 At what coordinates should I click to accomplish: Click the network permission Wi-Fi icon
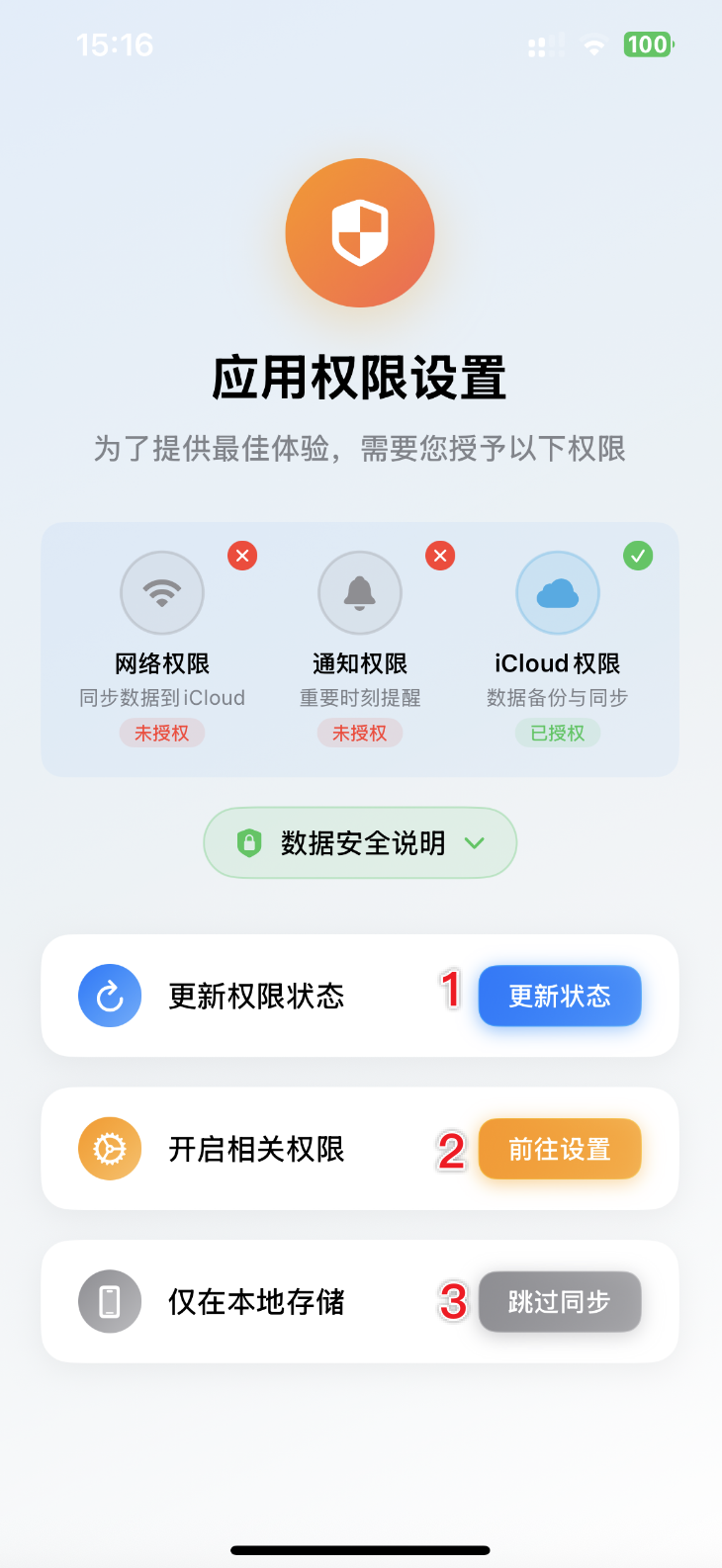[161, 592]
